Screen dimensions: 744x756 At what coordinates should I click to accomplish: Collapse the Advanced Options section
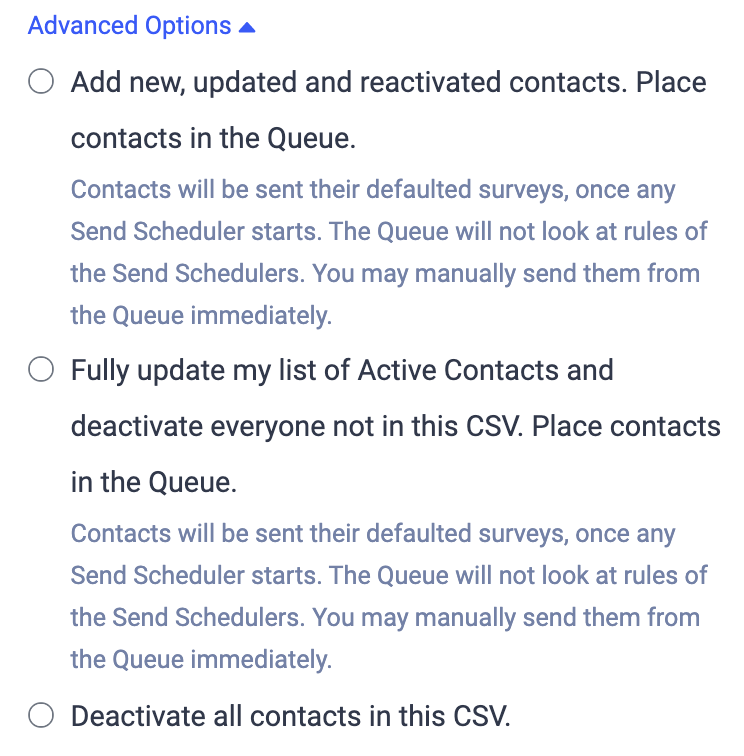click(141, 26)
